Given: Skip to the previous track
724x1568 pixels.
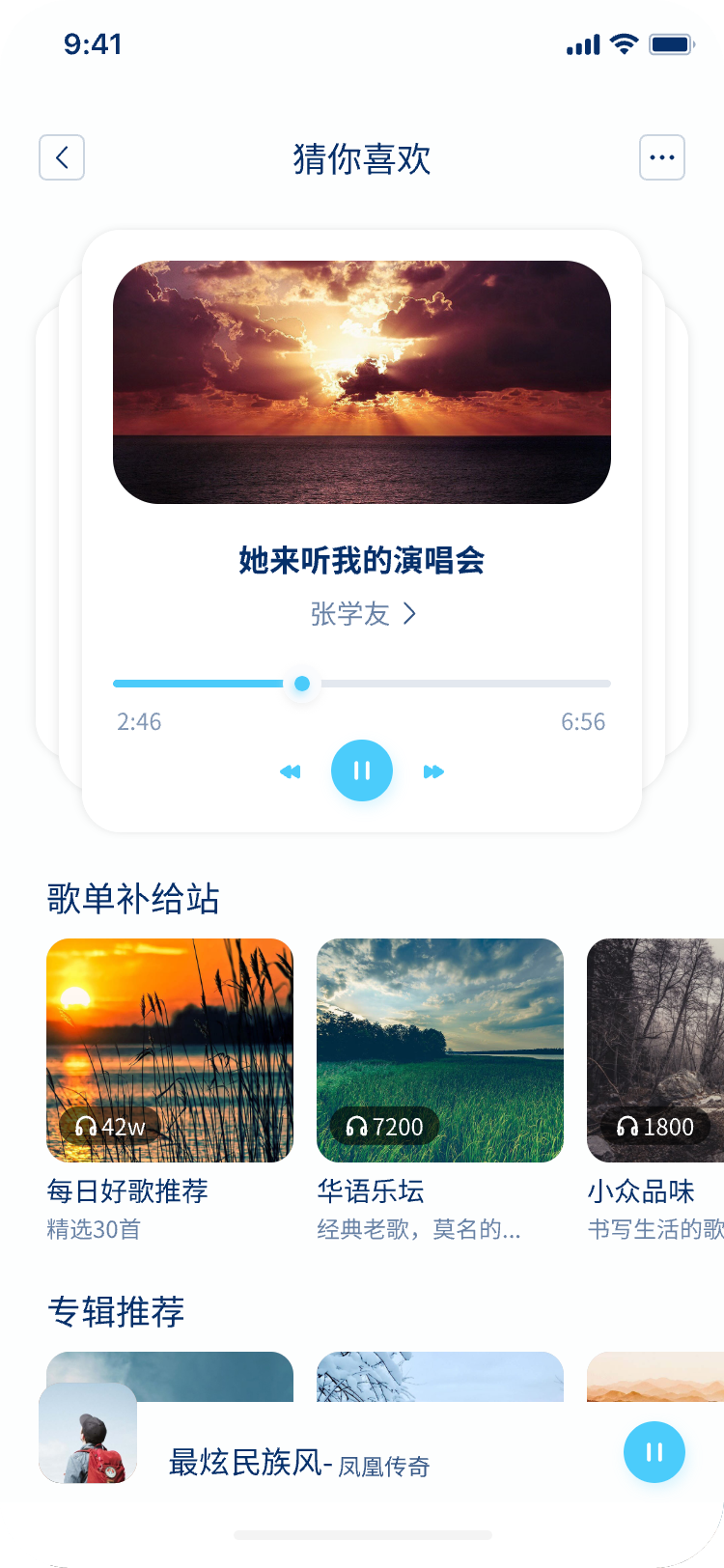Looking at the screenshot, I should click(x=290, y=771).
